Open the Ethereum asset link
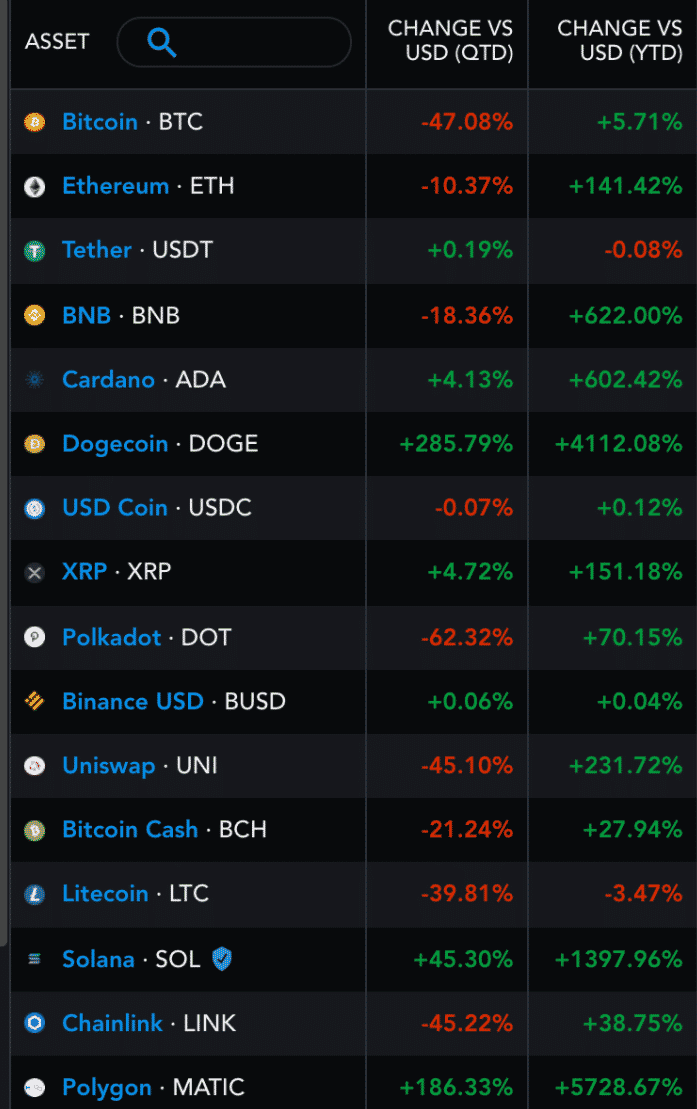Viewport: 697px width, 1109px height. pyautogui.click(x=115, y=186)
